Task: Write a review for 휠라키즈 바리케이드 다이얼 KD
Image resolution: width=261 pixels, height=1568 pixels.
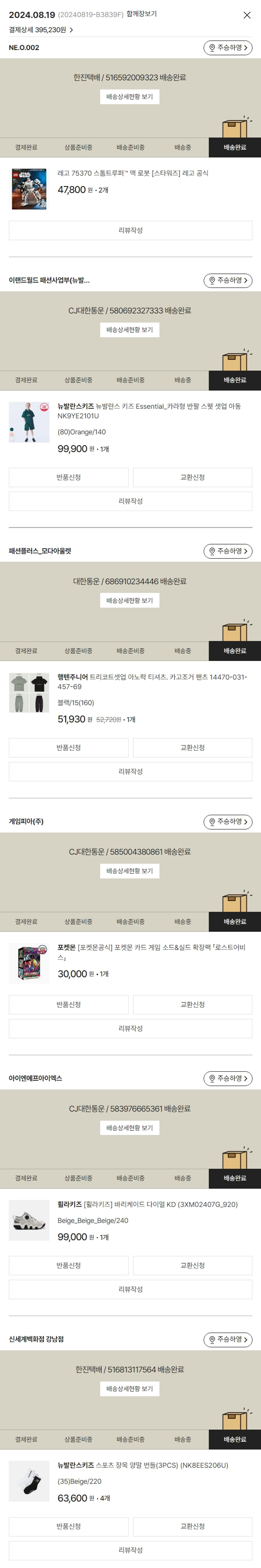Action: tap(130, 1289)
